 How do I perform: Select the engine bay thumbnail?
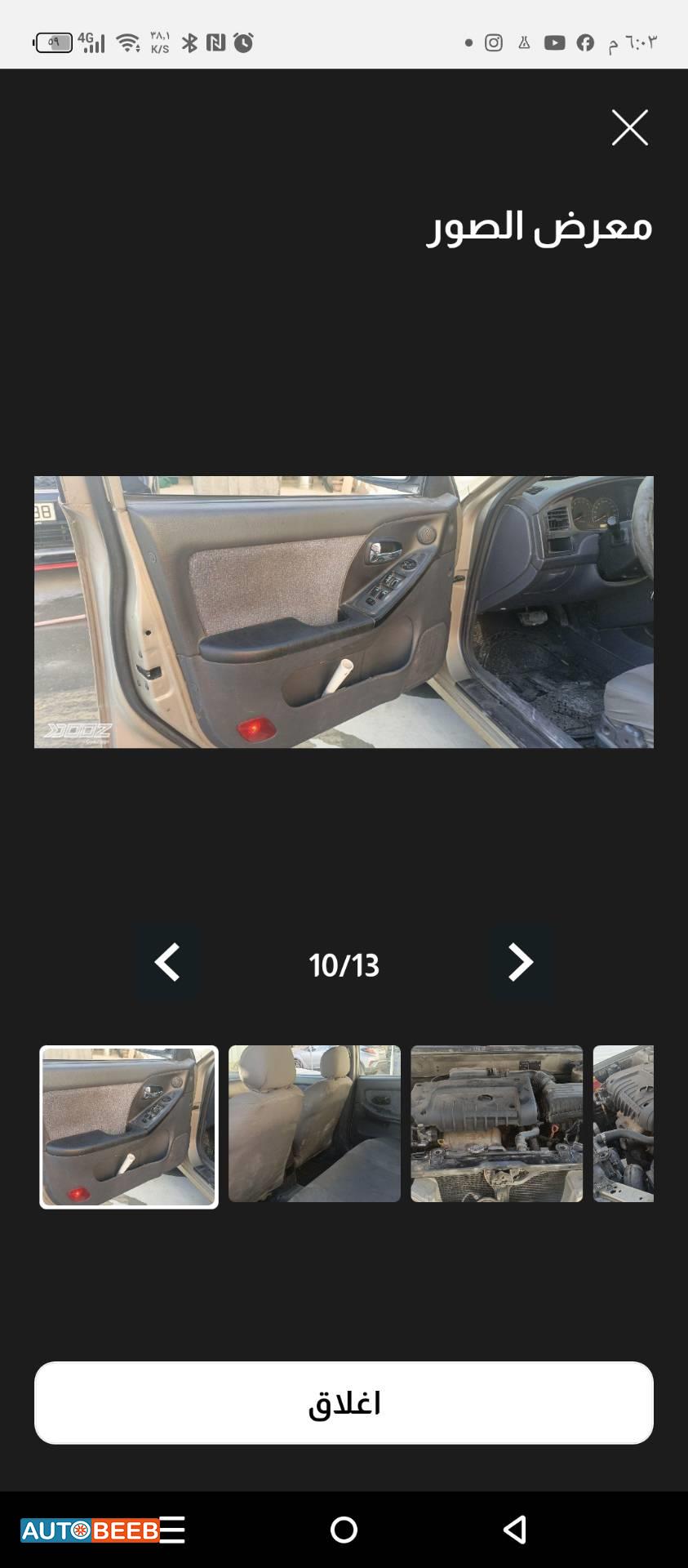click(496, 1124)
